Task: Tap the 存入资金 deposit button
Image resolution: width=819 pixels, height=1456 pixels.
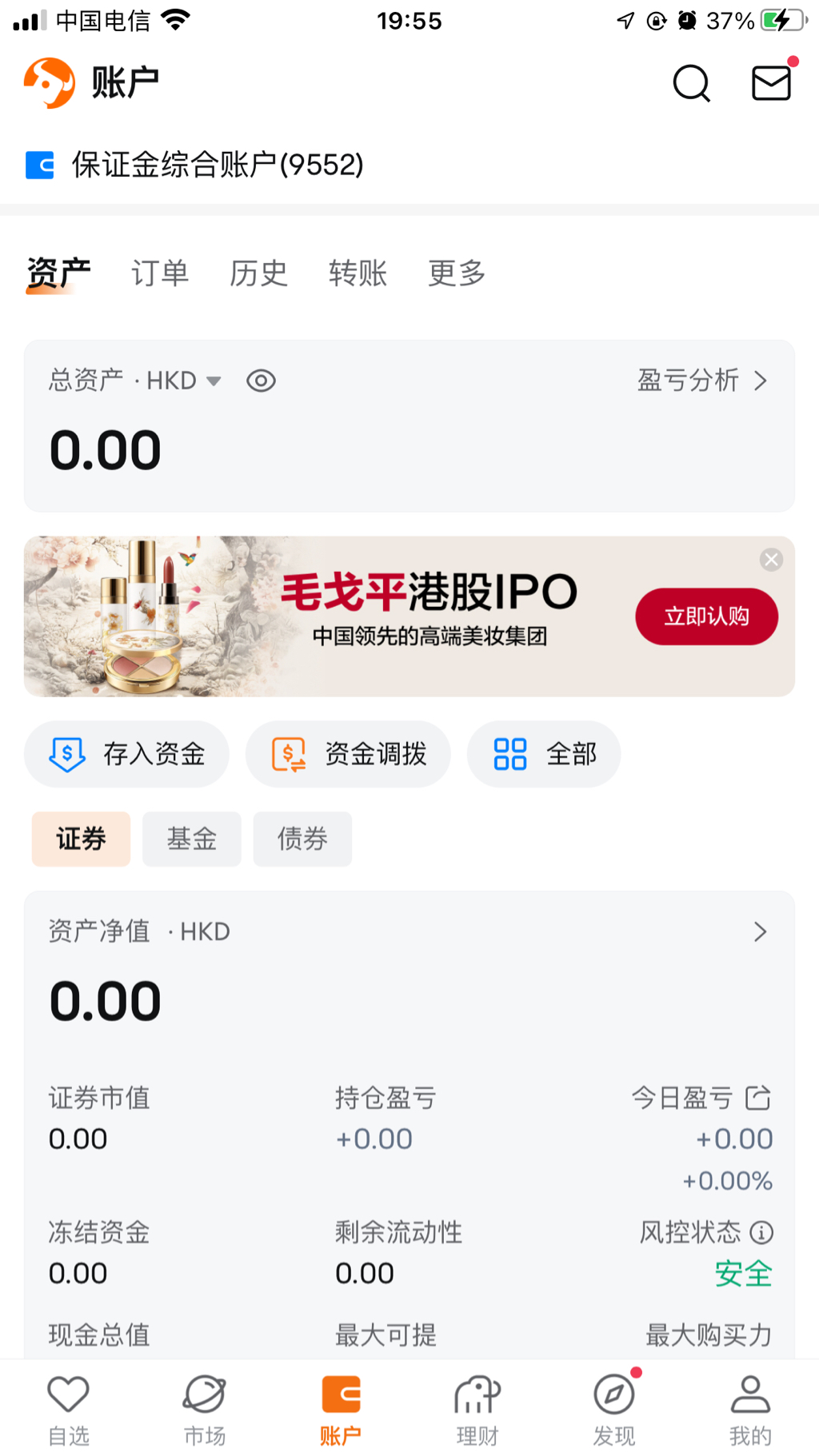Action: [x=127, y=754]
